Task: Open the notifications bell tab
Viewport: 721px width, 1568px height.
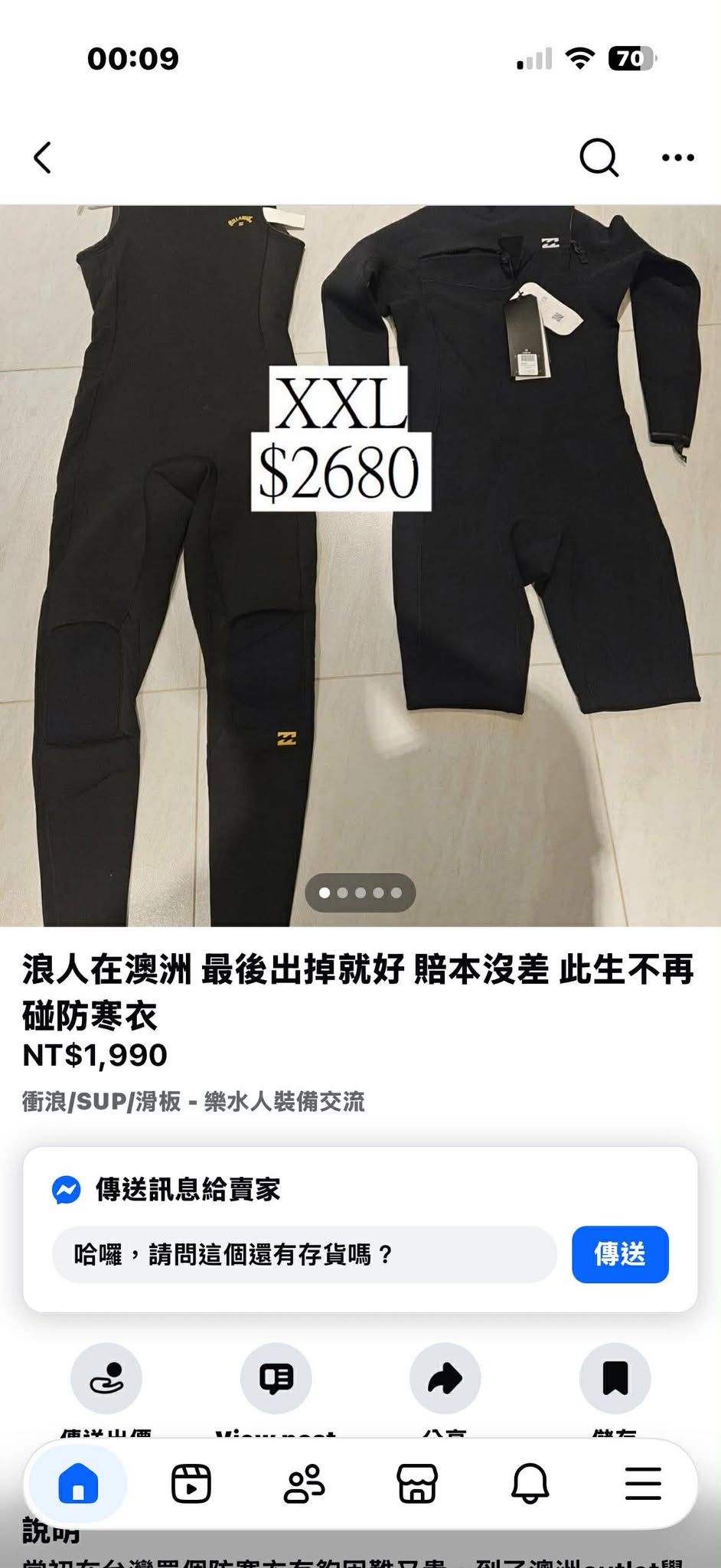Action: point(530,1485)
